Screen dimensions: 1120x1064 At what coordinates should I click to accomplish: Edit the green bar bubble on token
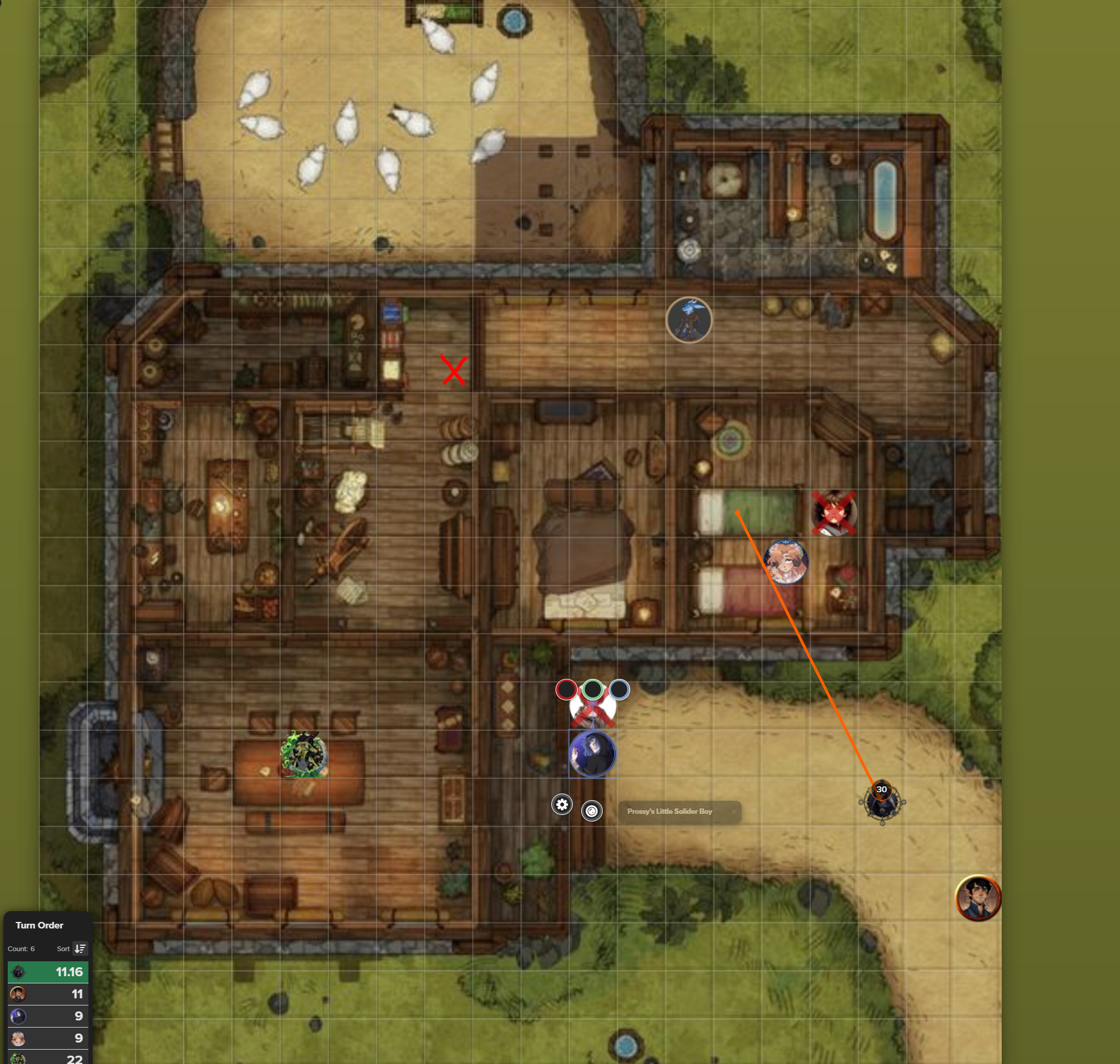coord(592,690)
